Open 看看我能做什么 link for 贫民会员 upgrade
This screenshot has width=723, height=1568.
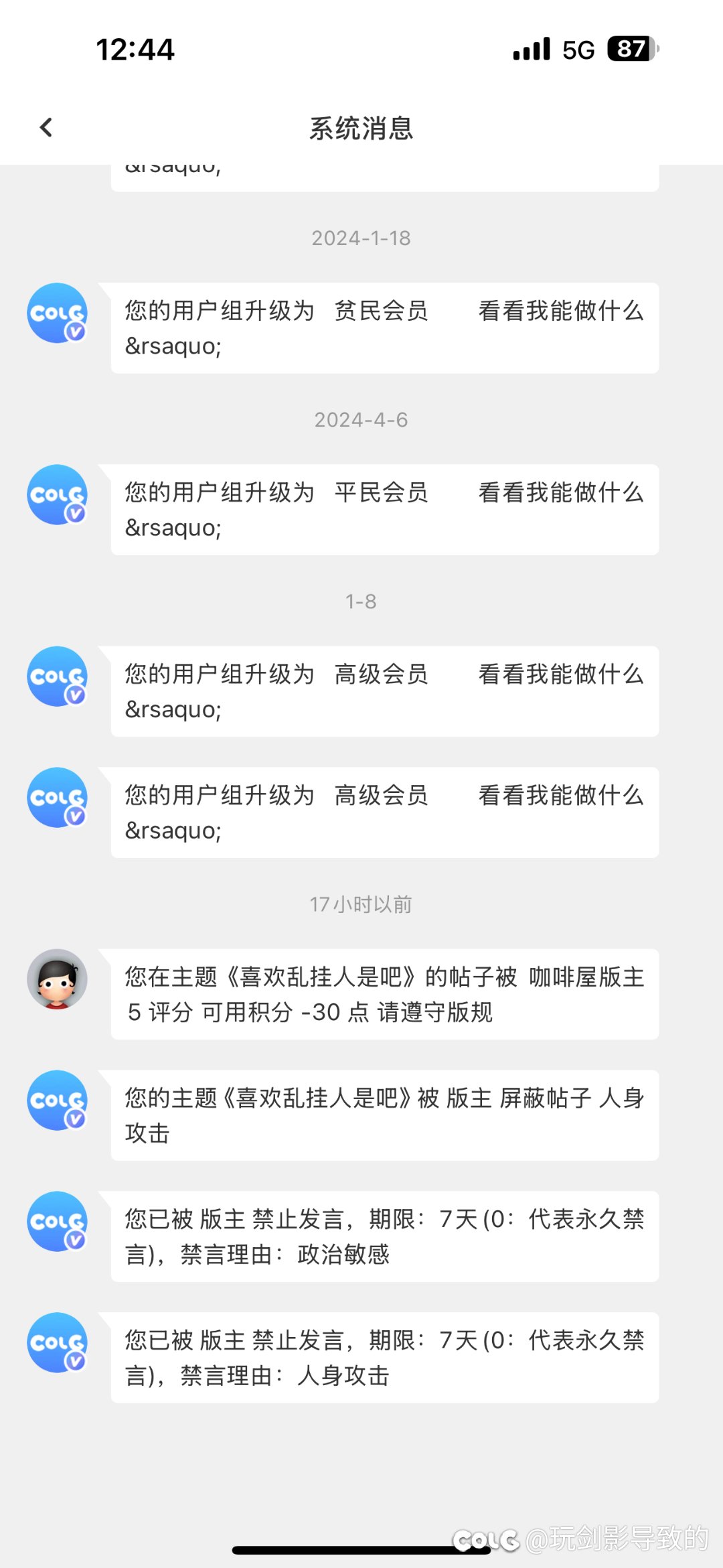tap(560, 311)
